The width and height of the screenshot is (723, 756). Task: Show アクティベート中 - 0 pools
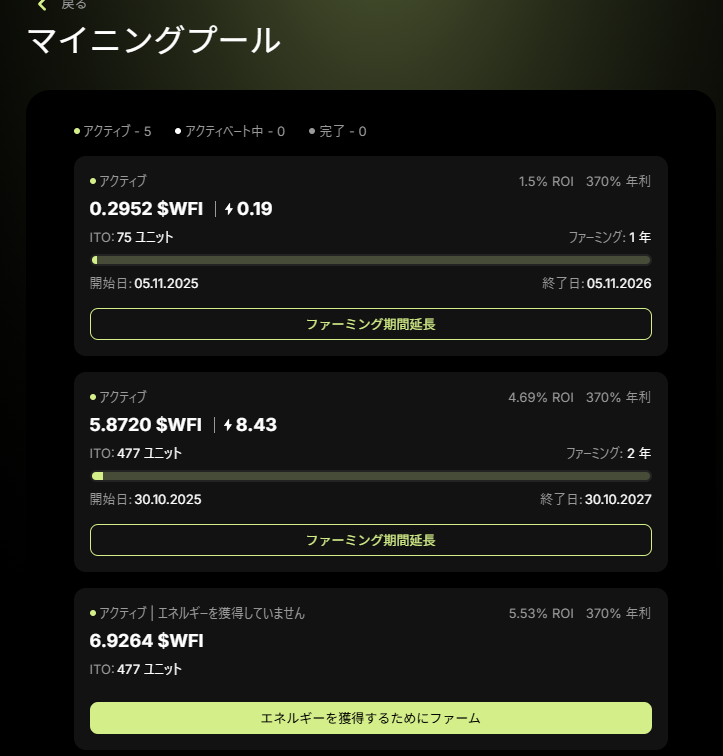coord(231,131)
